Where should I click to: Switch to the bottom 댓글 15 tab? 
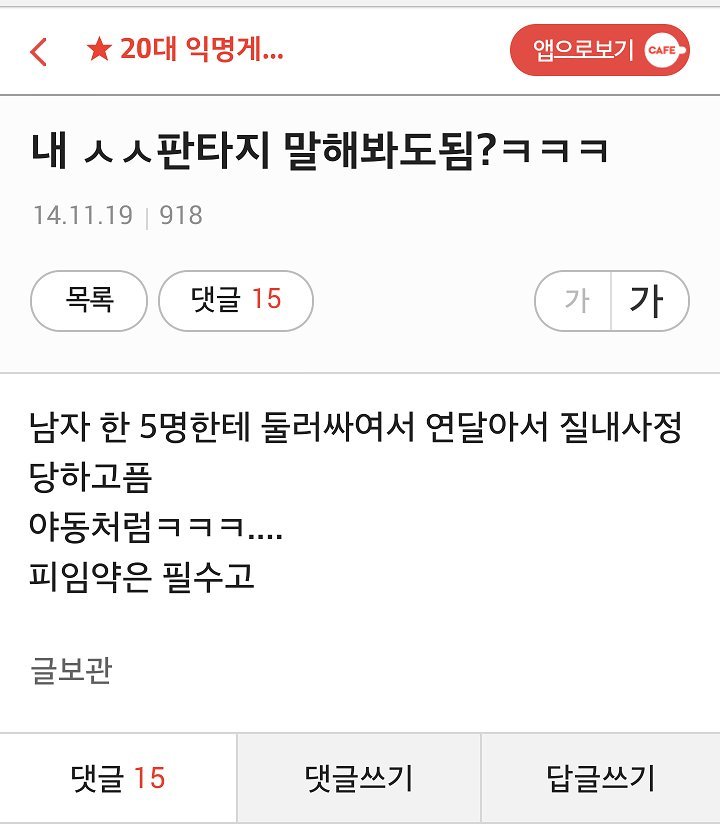click(118, 778)
